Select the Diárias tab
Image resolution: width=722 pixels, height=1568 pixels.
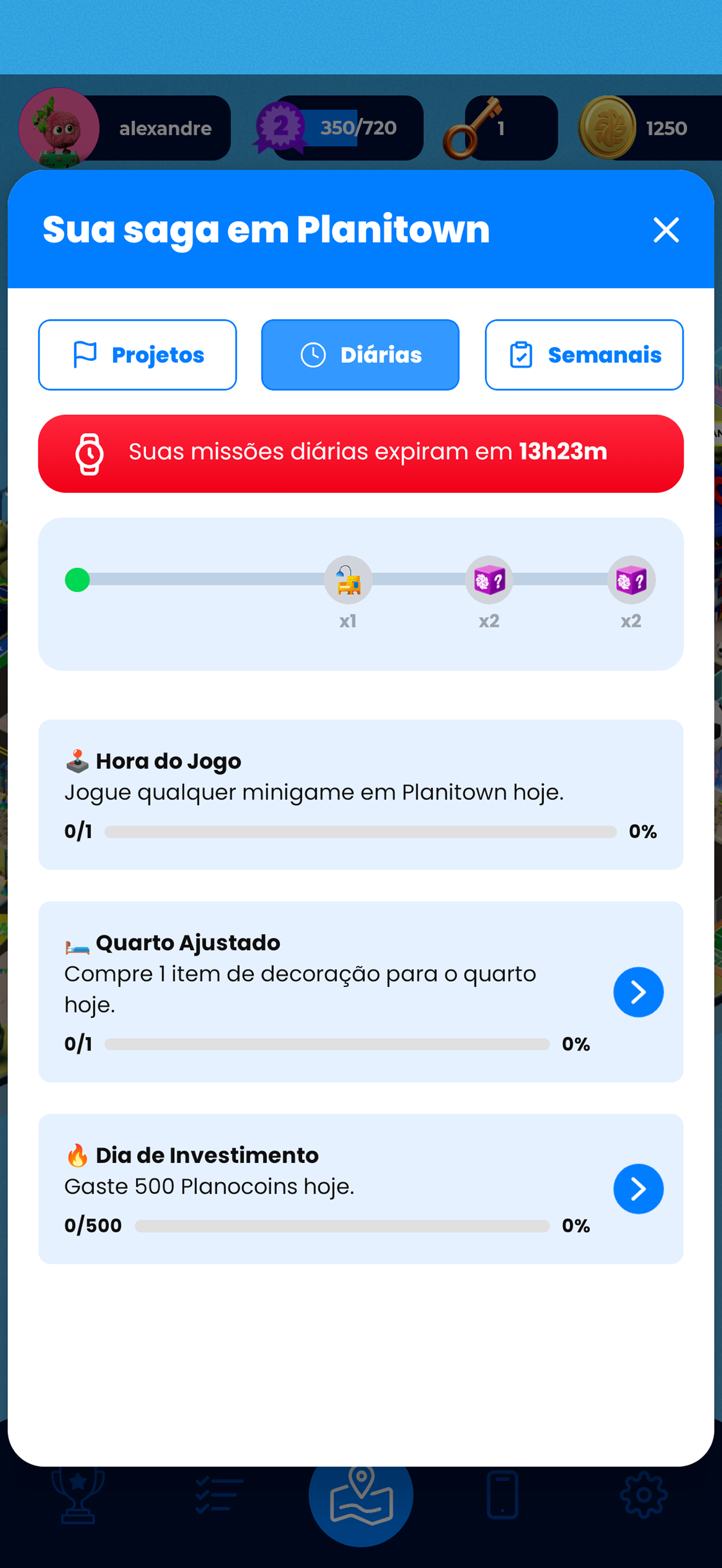360,355
